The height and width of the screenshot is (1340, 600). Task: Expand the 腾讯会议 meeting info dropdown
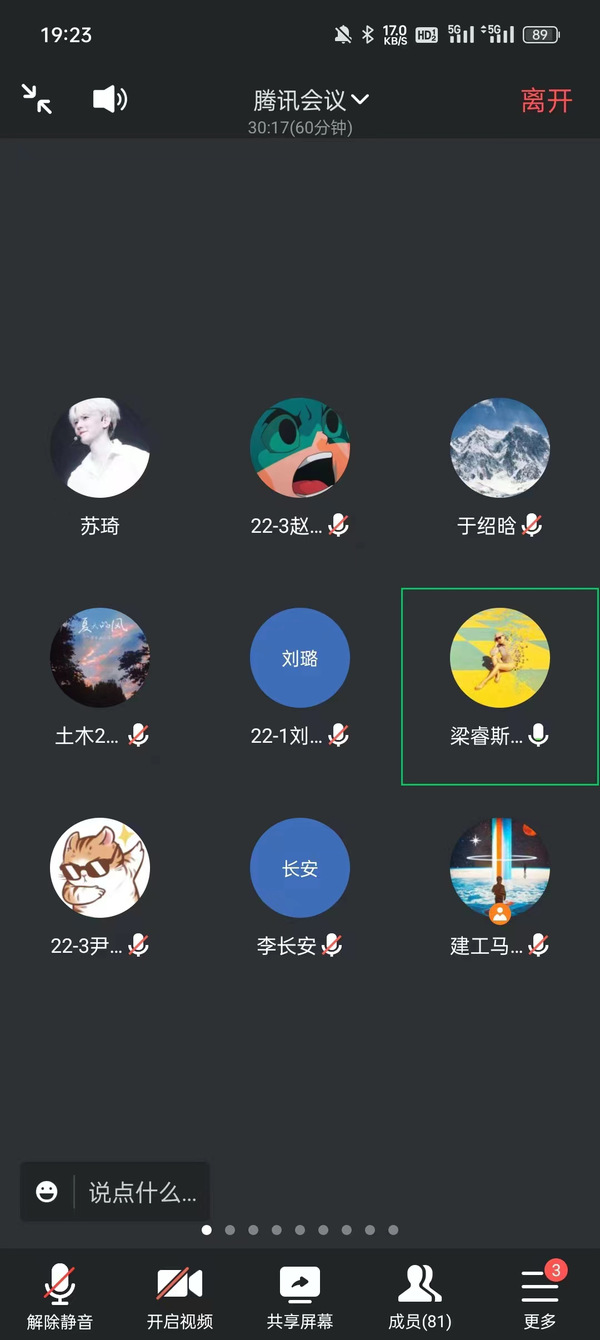311,100
